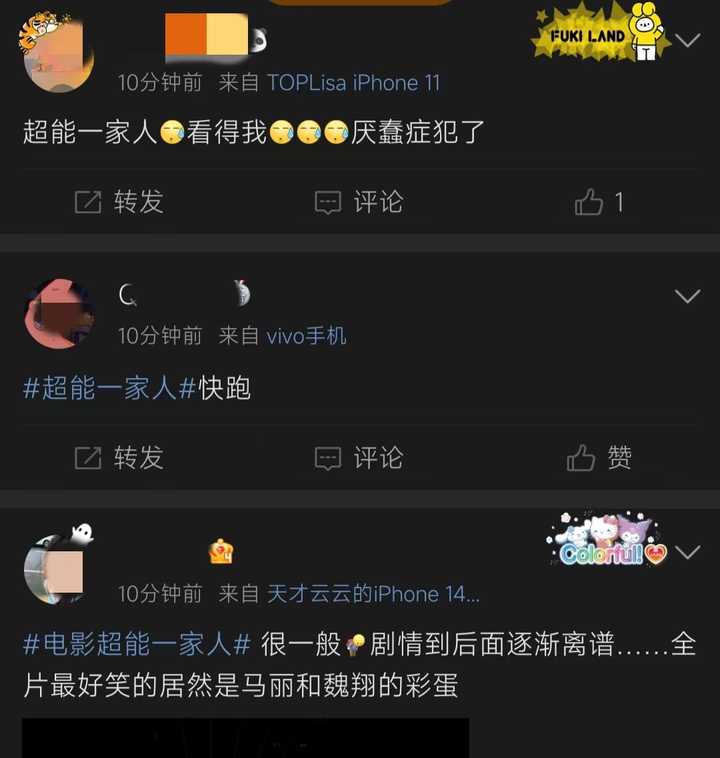View avatar of the 厌蠢症犯了 post author
Screen dimensions: 720x758
click(x=59, y=57)
